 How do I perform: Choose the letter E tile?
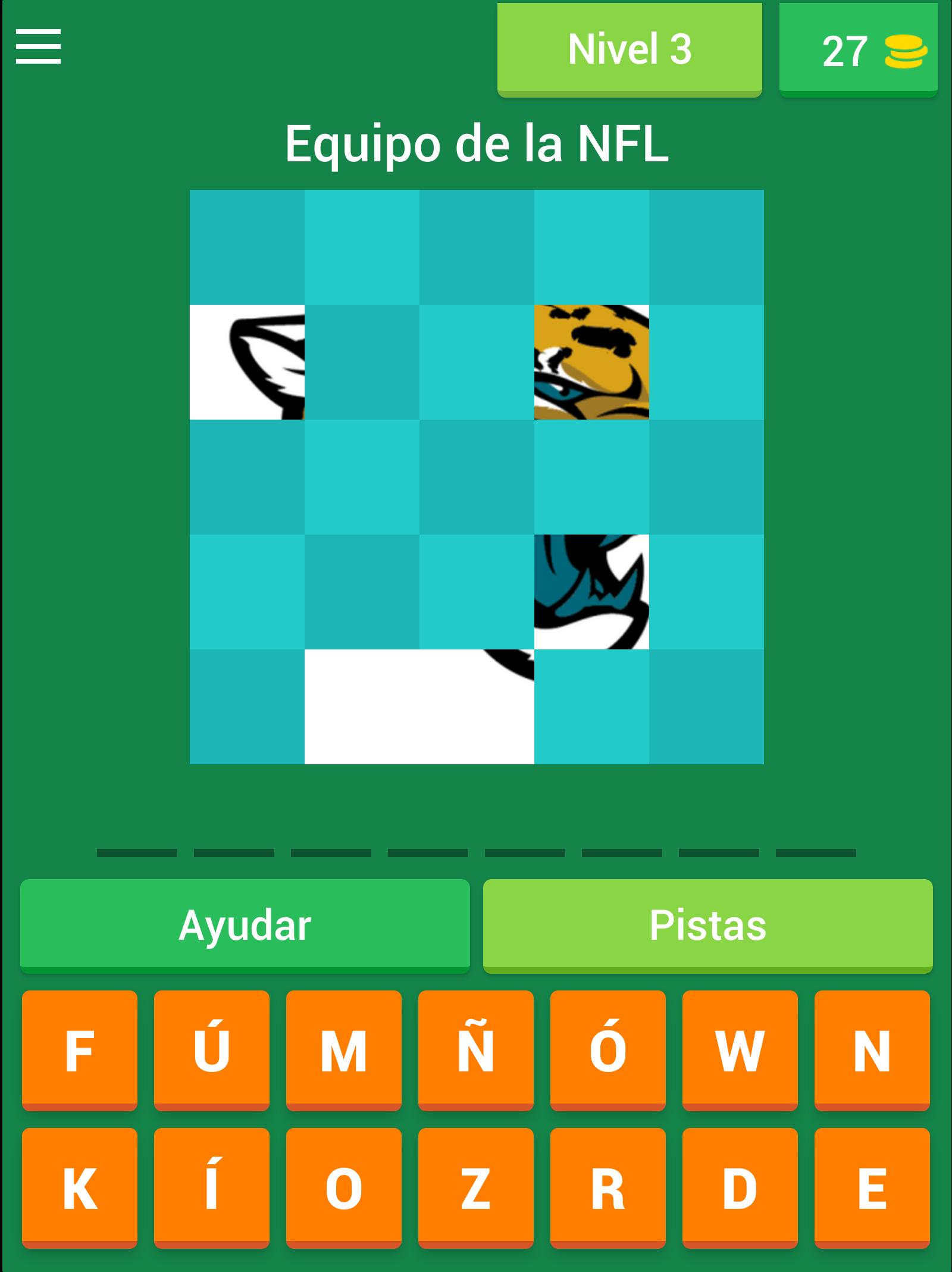click(x=872, y=1187)
